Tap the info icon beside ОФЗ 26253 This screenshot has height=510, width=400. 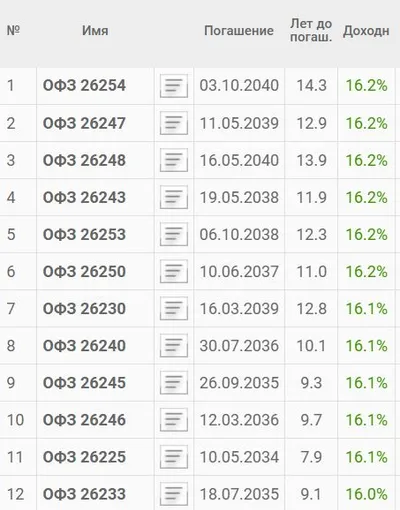point(174,234)
